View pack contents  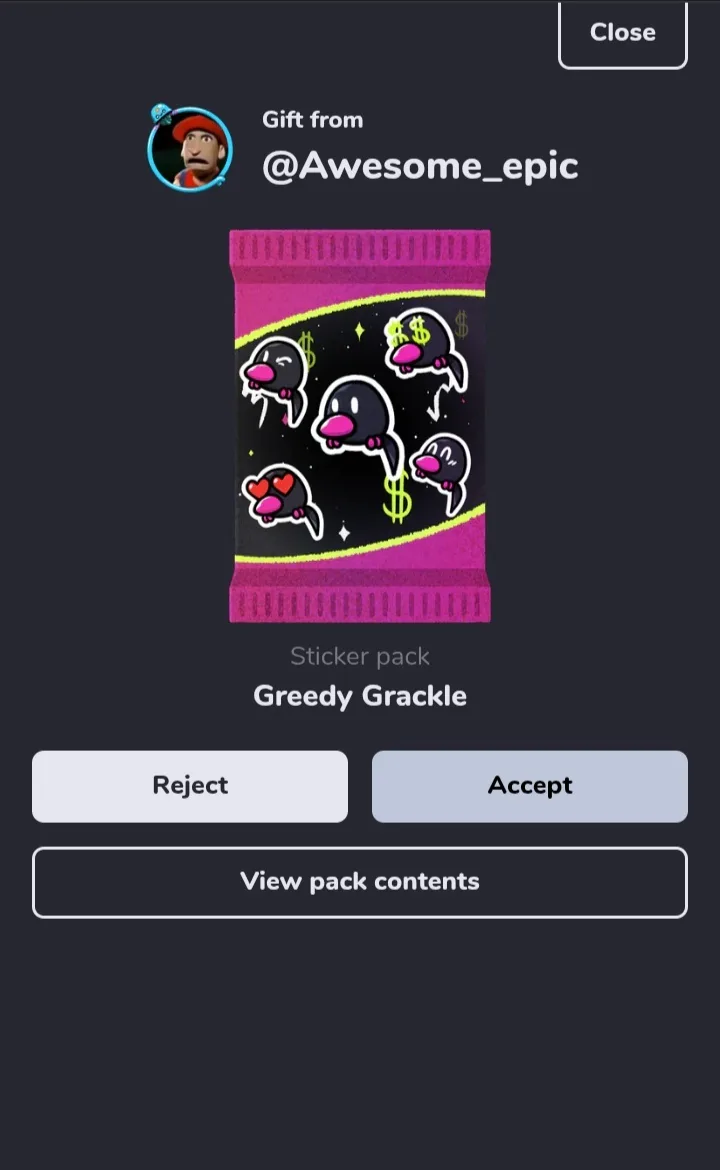(360, 882)
